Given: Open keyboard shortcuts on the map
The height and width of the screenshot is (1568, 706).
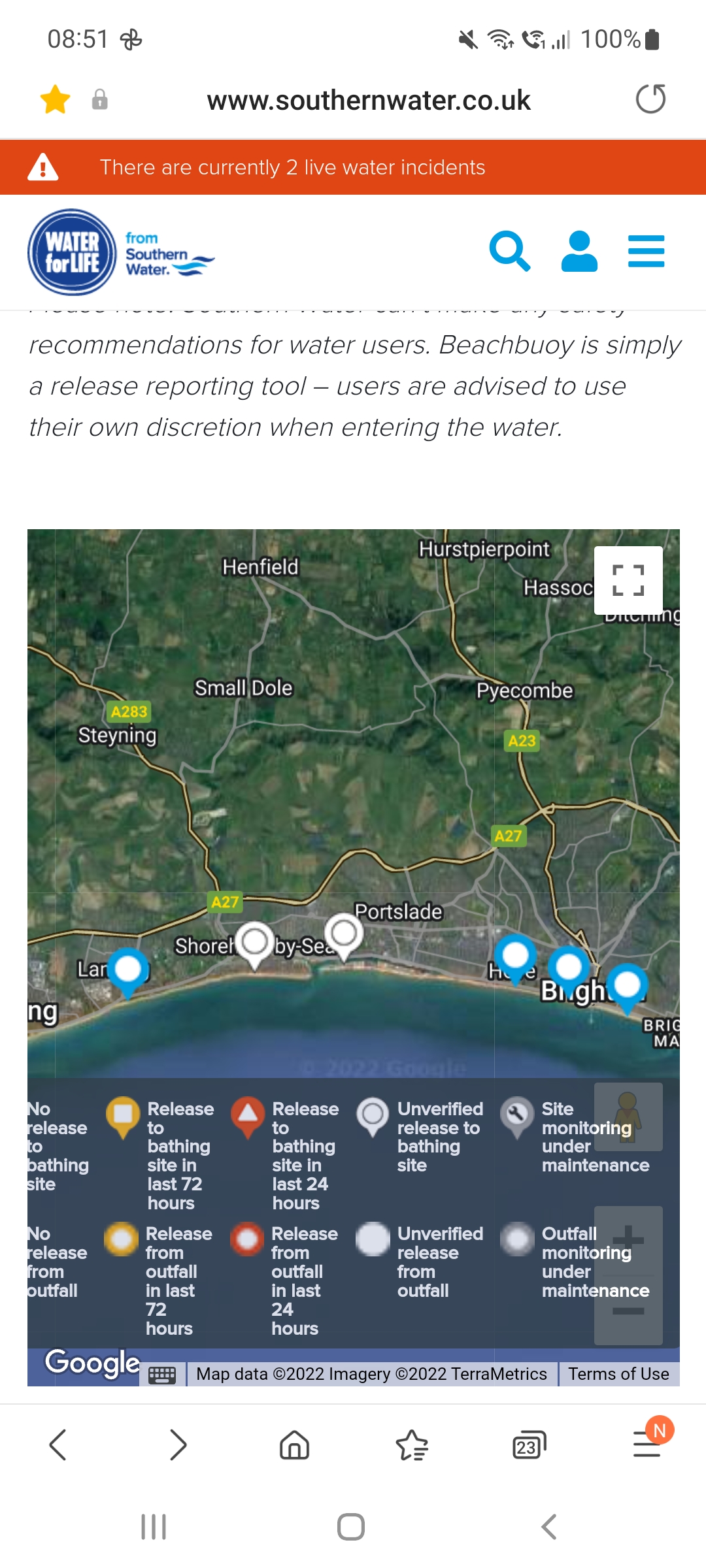Looking at the screenshot, I should coord(162,1375).
